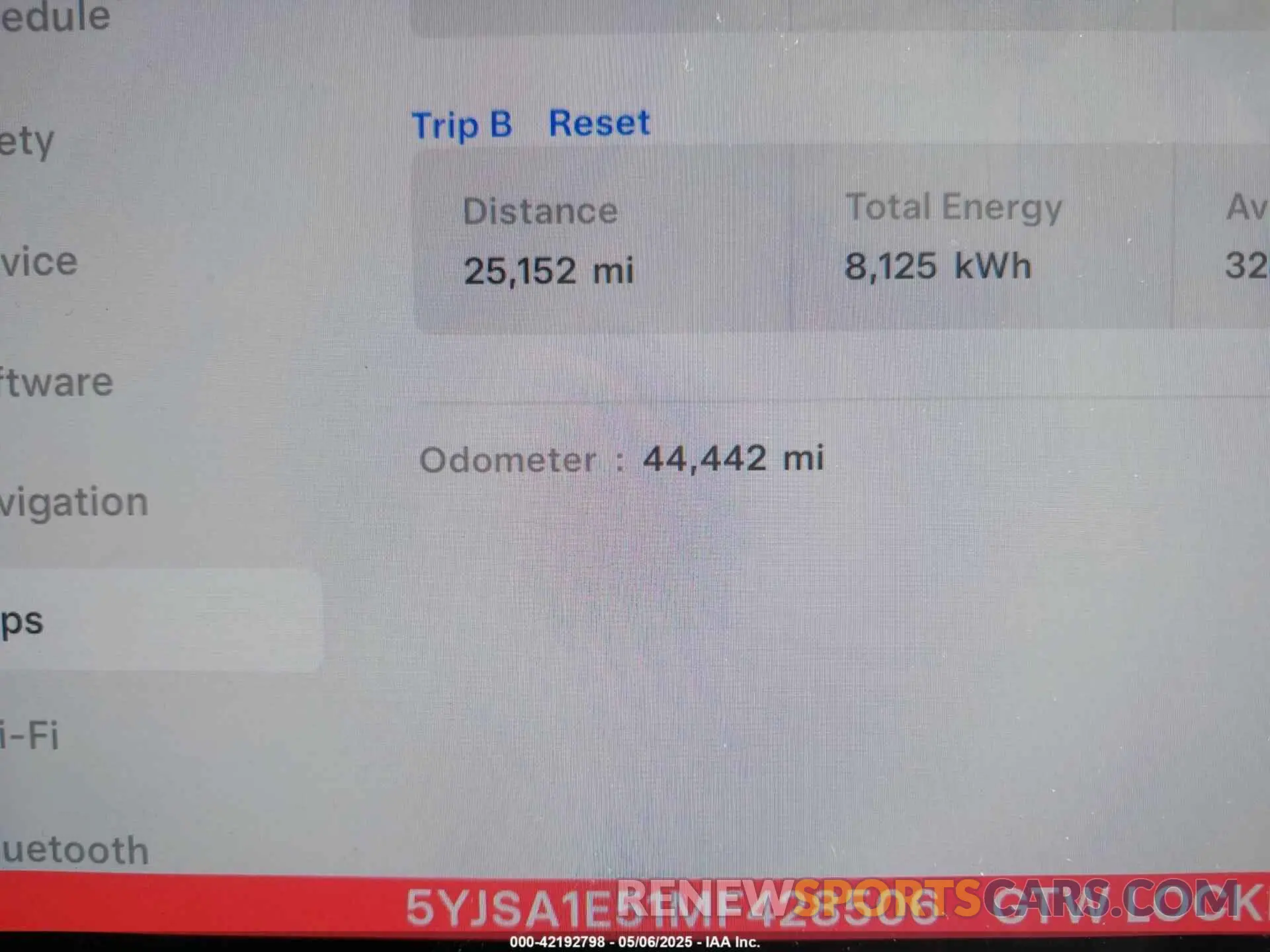
Task: Select the Trips menu item
Action: [x=23, y=621]
